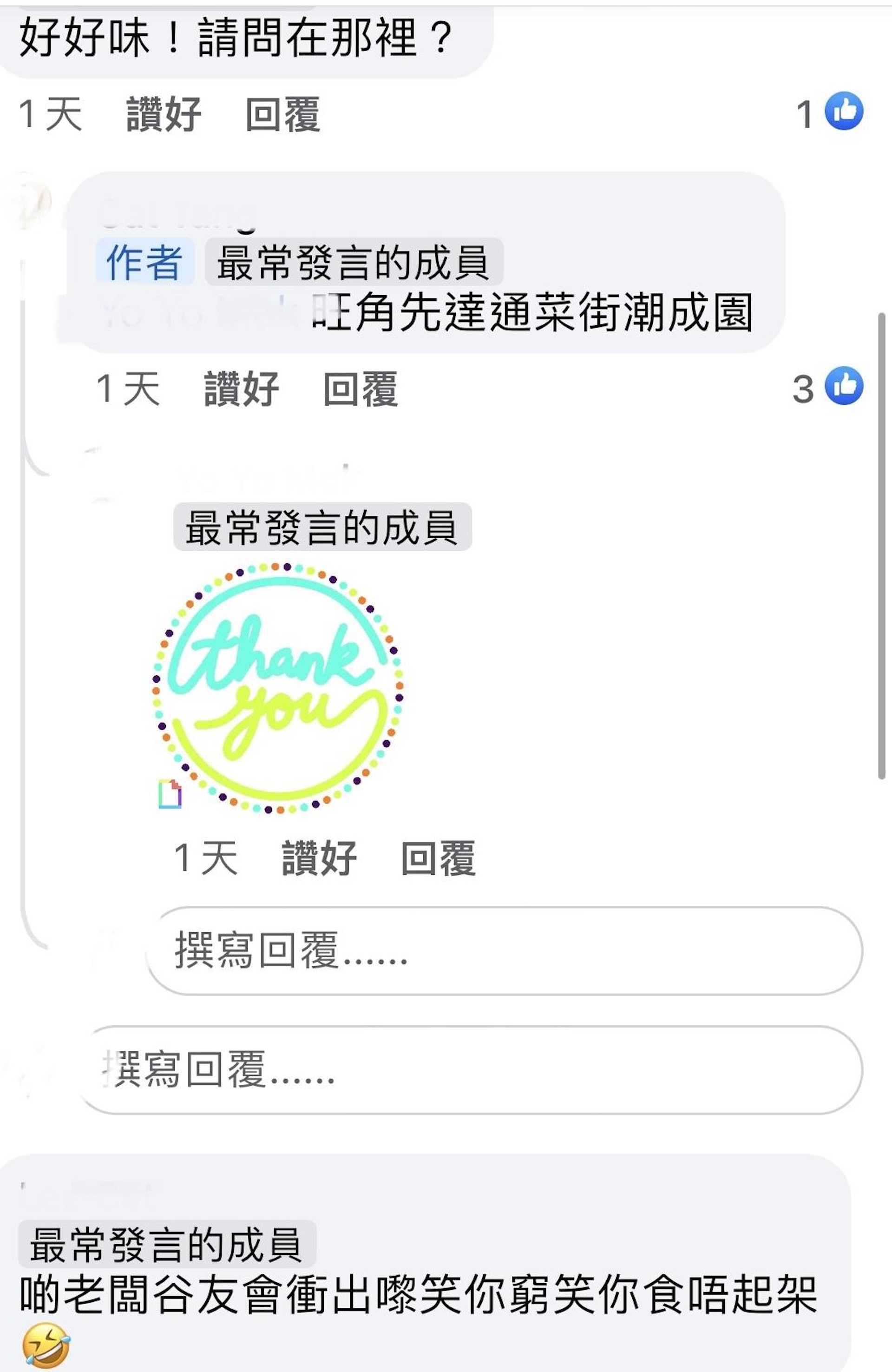Tap the outer 撰寫回覆 field above 啲老闆 comment
This screenshot has width=892, height=1372.
tap(470, 1070)
